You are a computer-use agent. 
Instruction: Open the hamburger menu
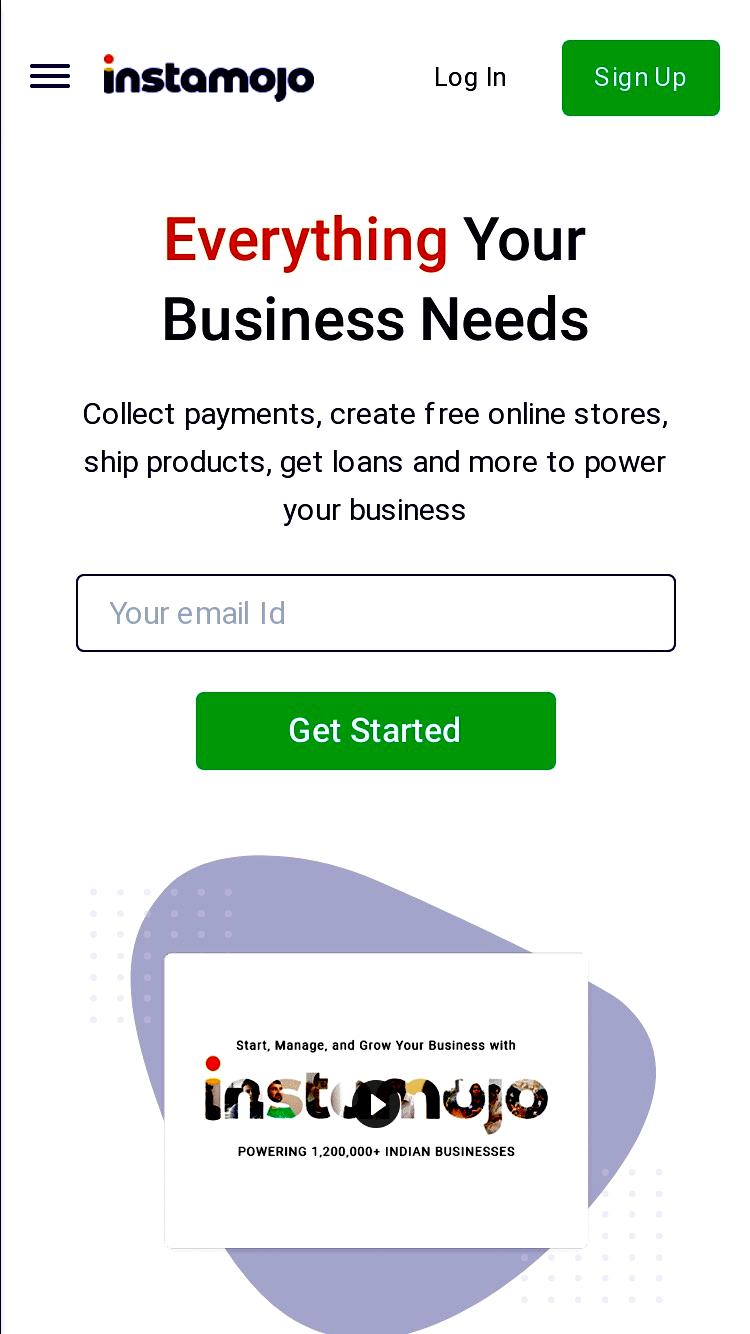(50, 76)
